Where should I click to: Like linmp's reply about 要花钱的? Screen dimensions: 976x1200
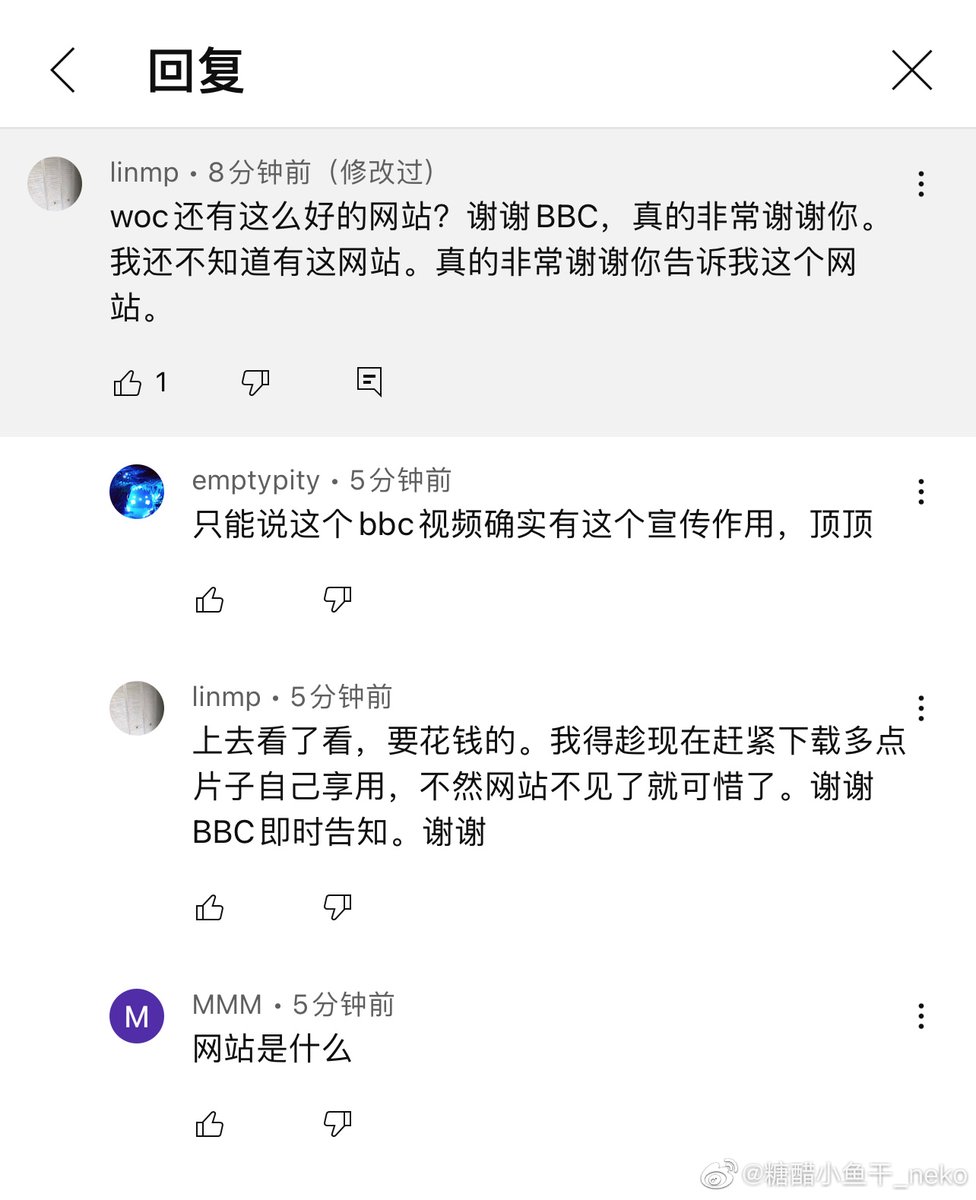pos(210,907)
